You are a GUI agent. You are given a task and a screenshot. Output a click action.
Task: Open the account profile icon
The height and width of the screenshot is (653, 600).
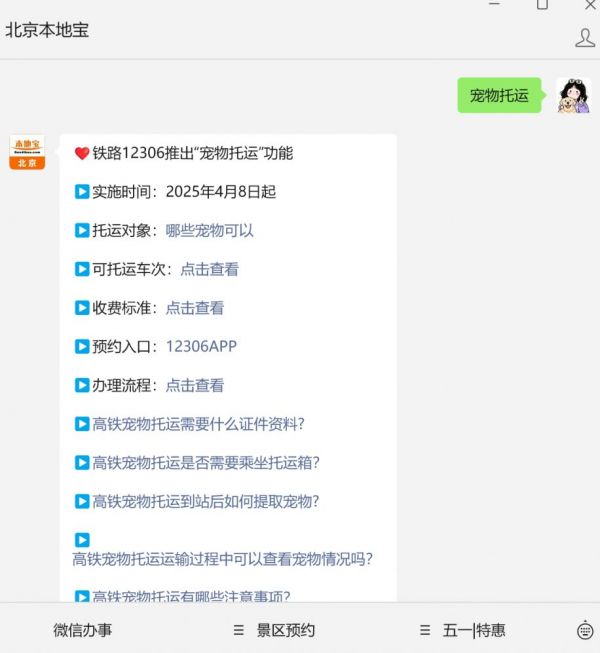[x=585, y=38]
